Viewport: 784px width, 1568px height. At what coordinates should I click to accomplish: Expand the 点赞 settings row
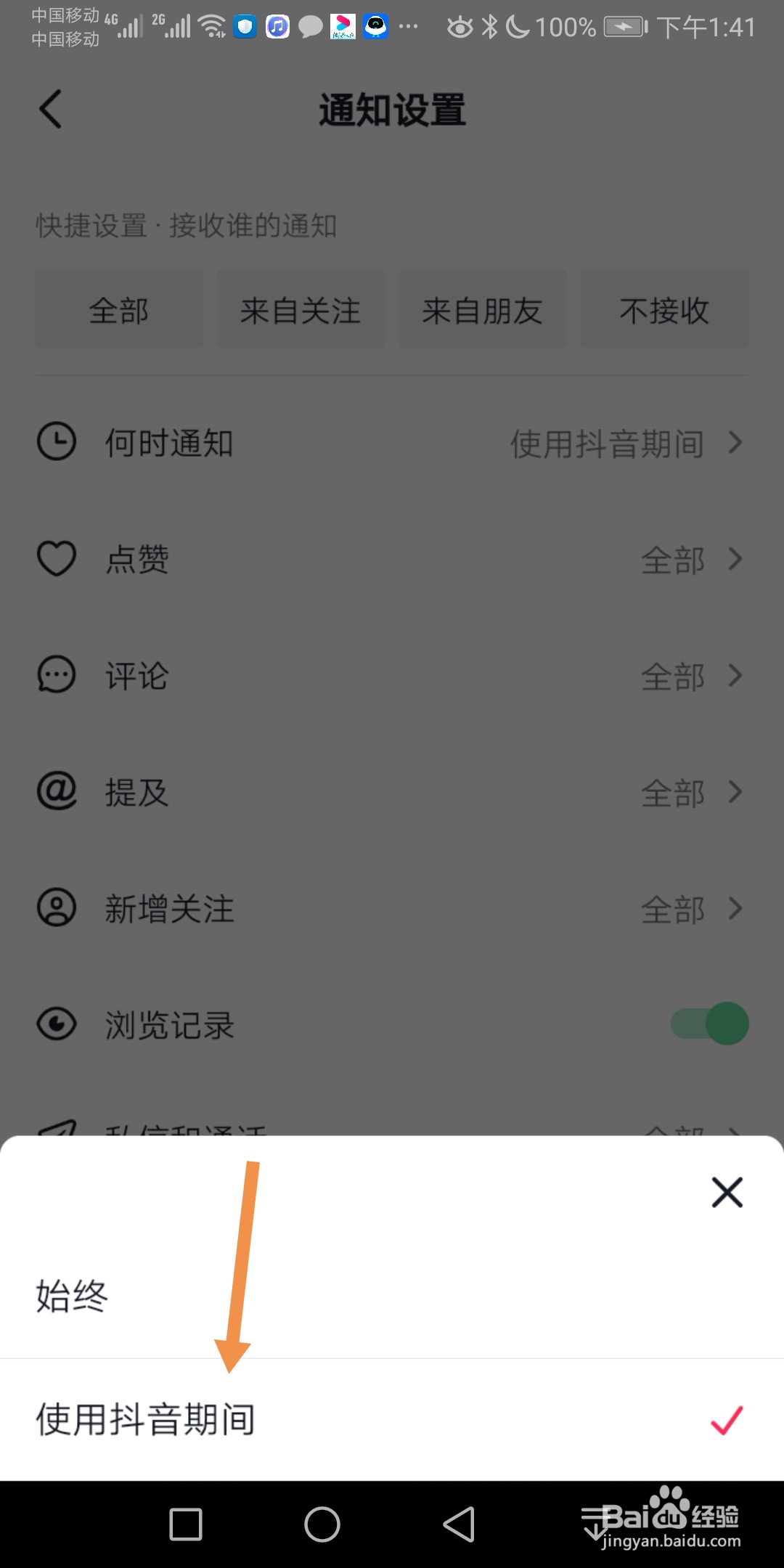pyautogui.click(x=736, y=559)
